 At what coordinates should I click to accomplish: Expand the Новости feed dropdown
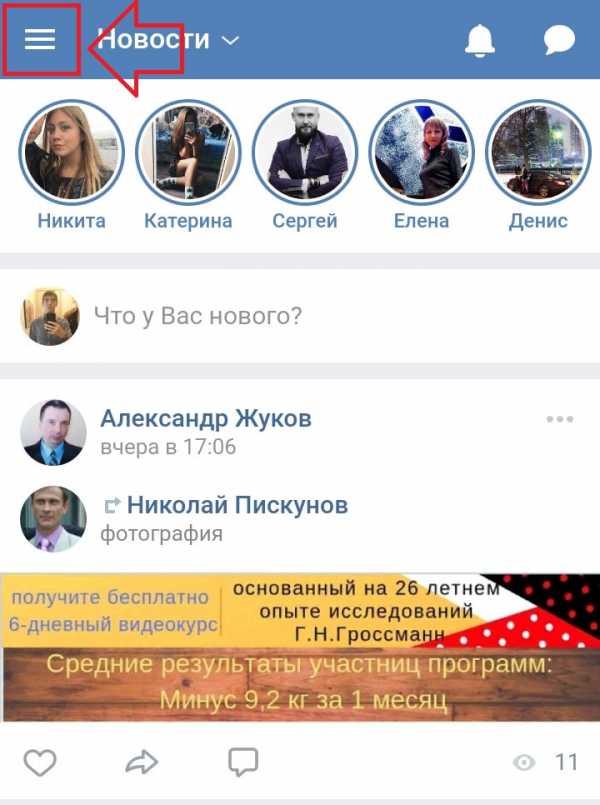coord(168,40)
